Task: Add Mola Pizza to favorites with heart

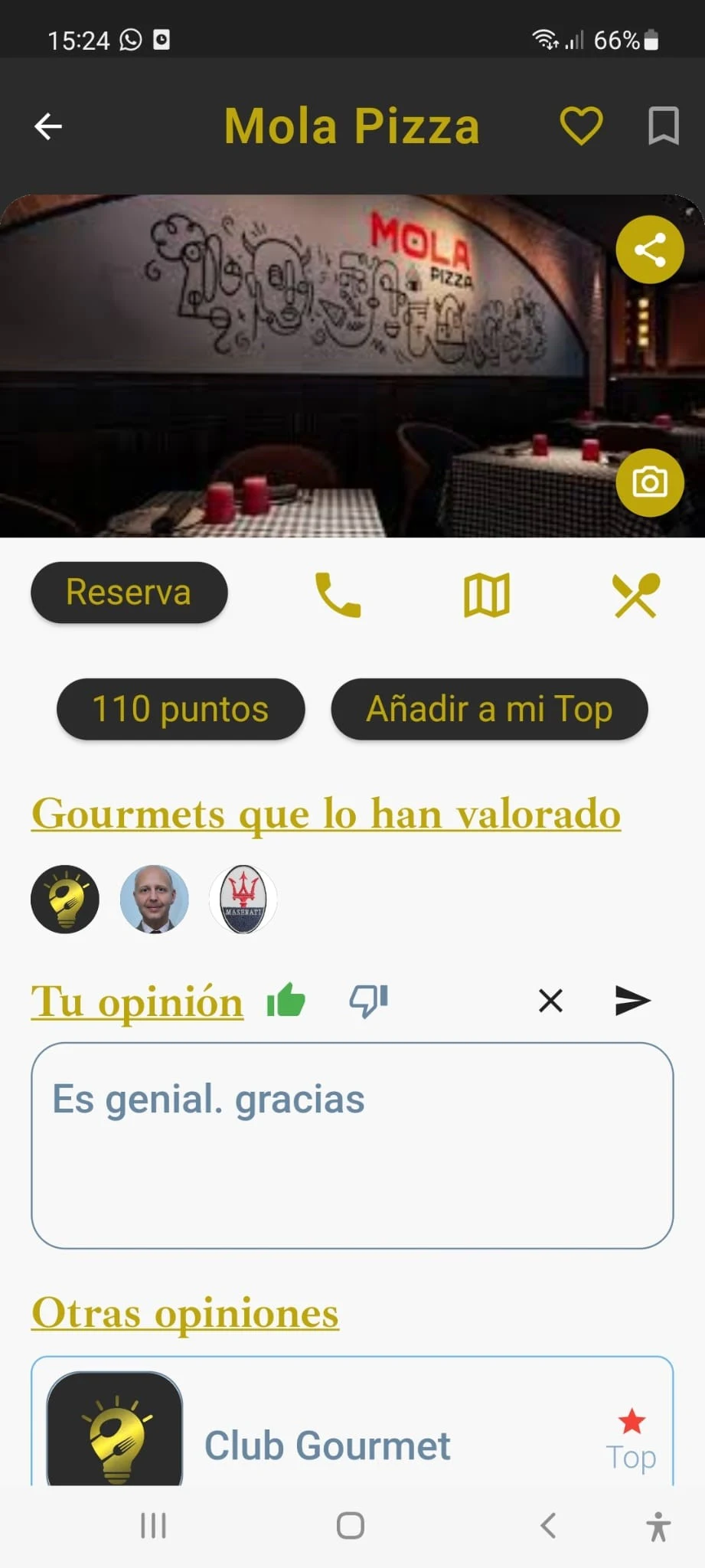Action: [x=581, y=126]
